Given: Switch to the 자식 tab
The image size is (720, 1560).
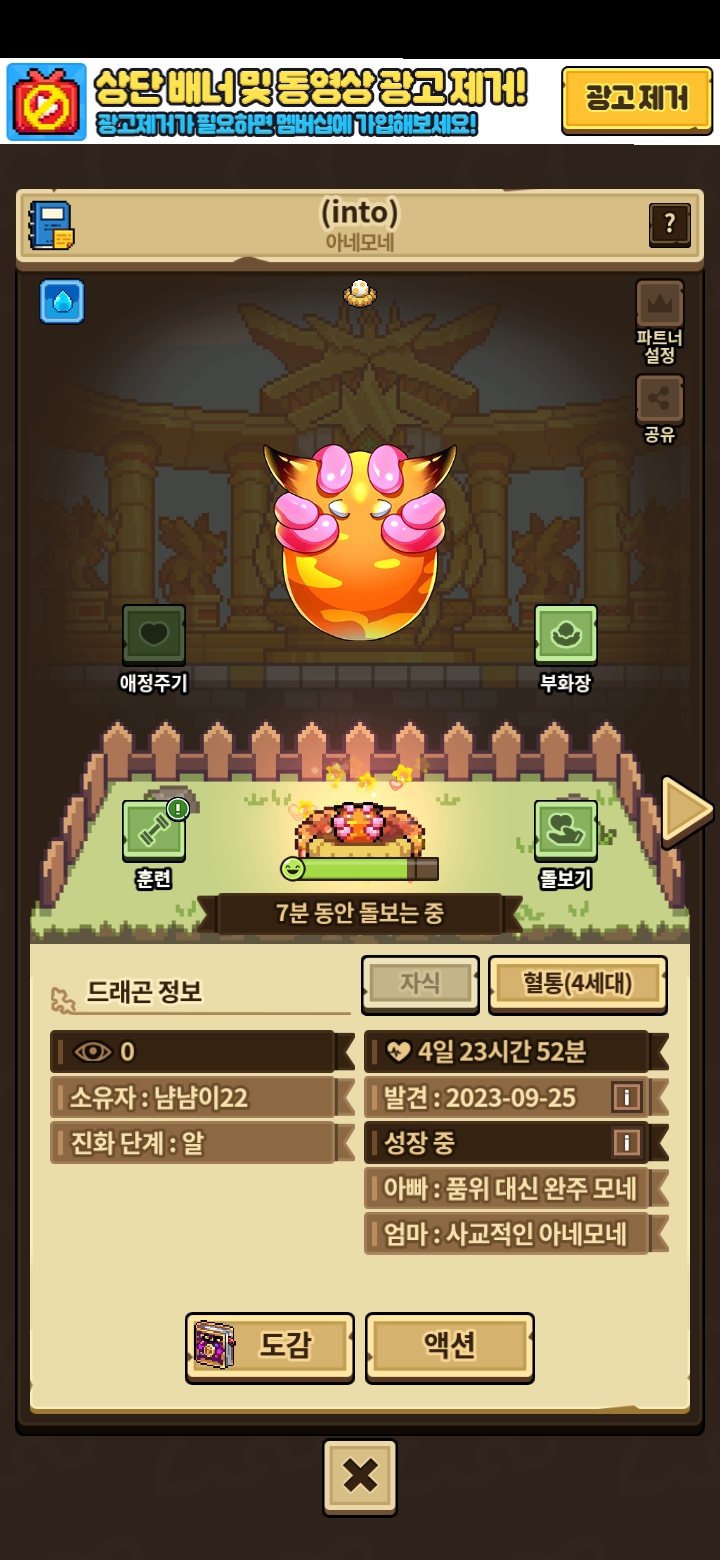Looking at the screenshot, I should tap(420, 984).
